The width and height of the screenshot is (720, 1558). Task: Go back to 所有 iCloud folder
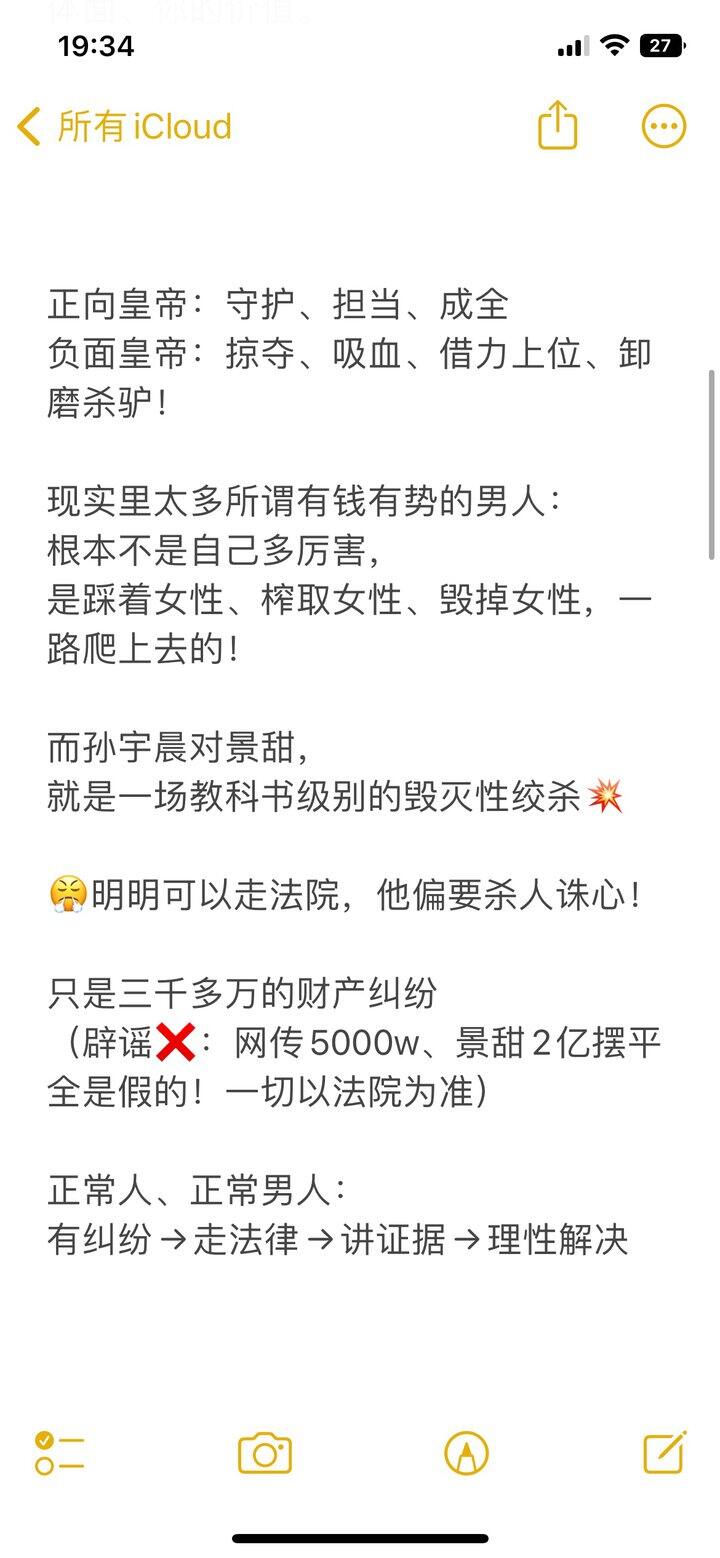tap(124, 127)
